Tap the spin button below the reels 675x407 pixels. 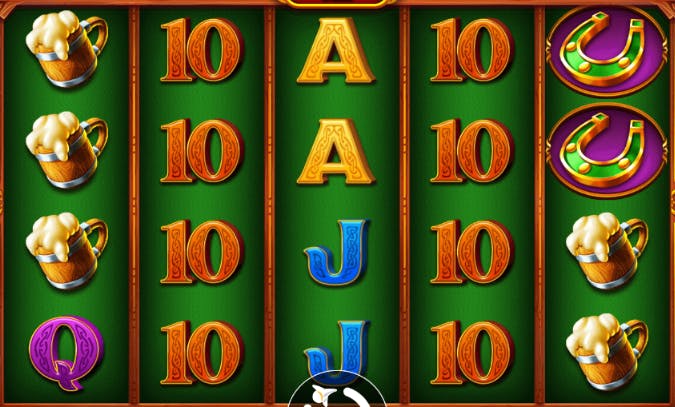click(x=336, y=396)
